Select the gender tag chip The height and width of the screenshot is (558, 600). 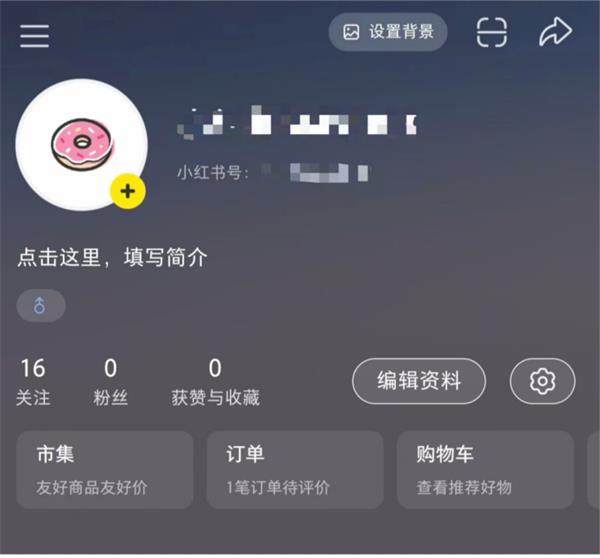[41, 306]
